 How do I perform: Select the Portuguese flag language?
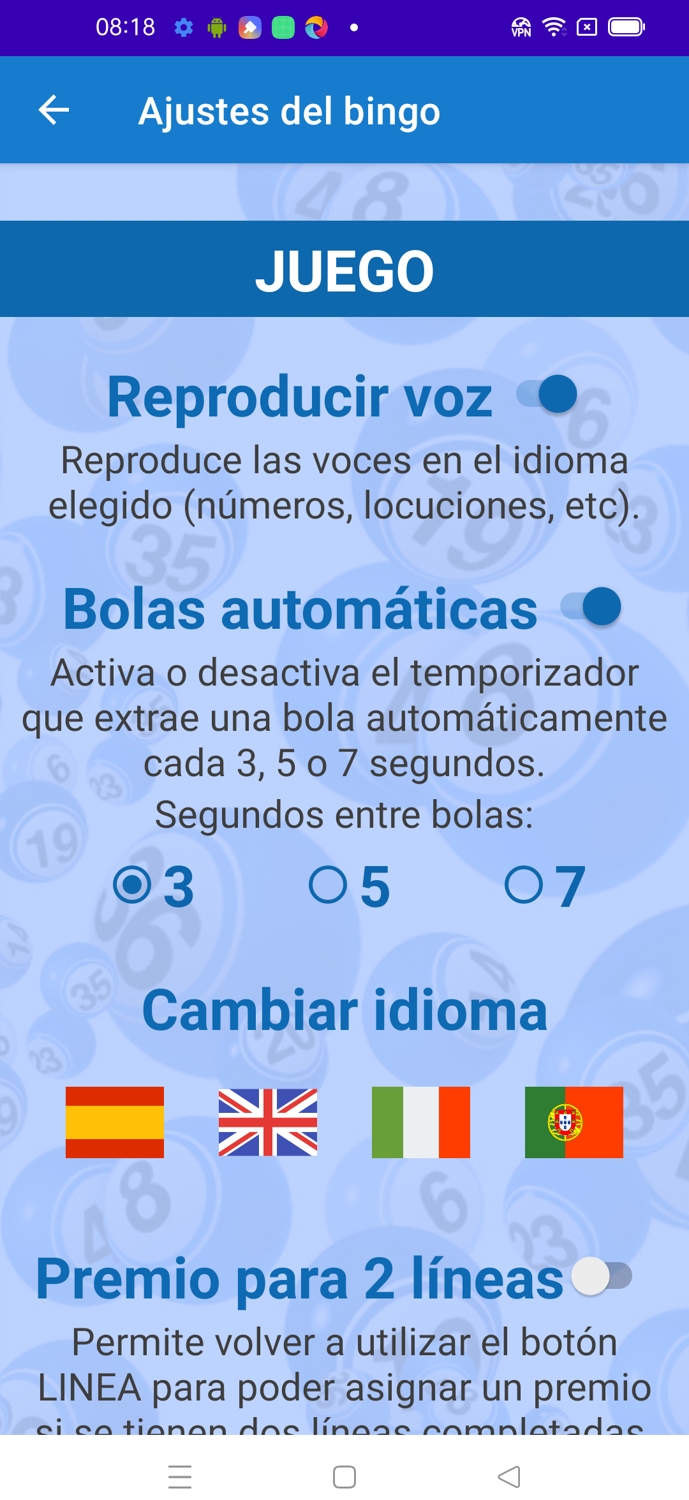[574, 1122]
